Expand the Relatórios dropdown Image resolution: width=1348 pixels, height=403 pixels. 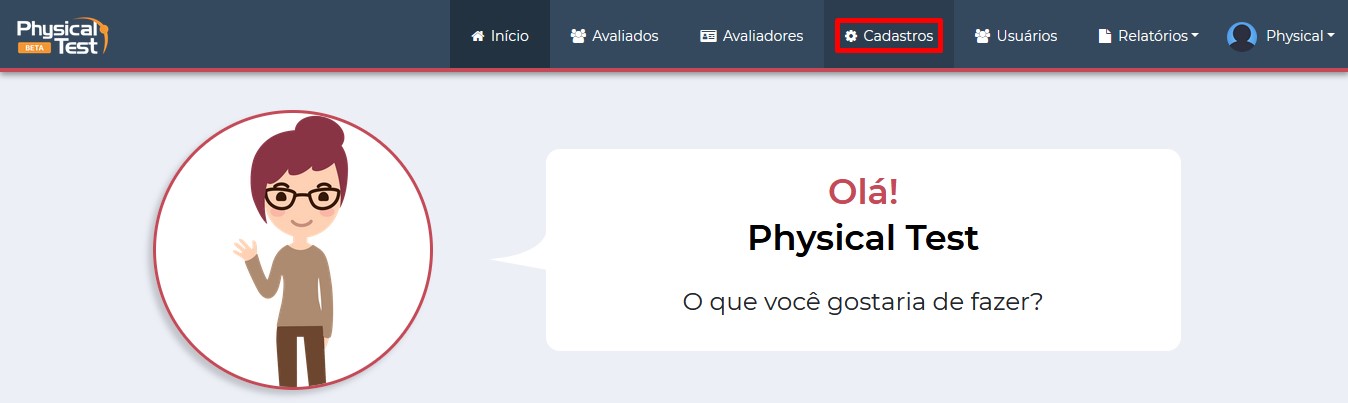(x=1148, y=36)
